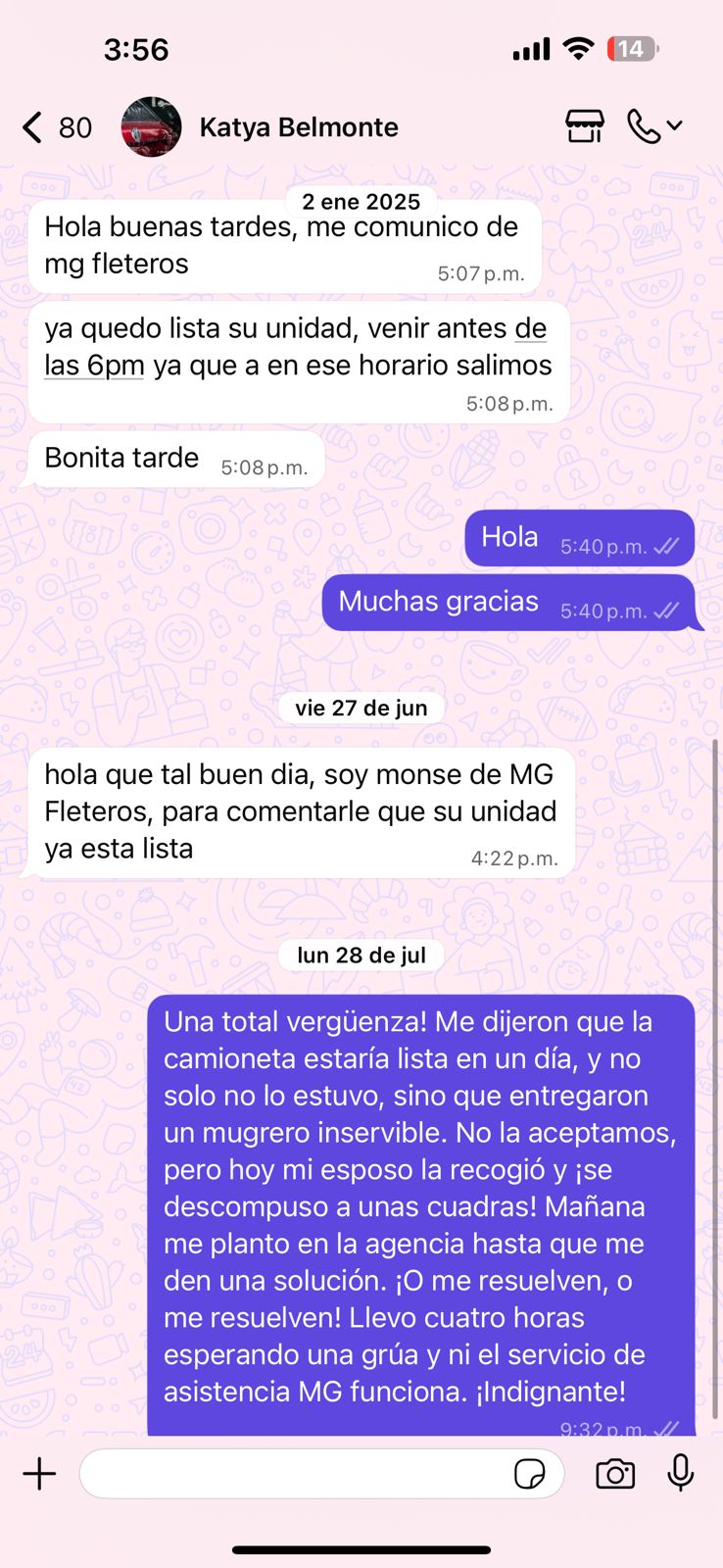
Task: Tap the microphone voice message button
Action: (x=681, y=1473)
